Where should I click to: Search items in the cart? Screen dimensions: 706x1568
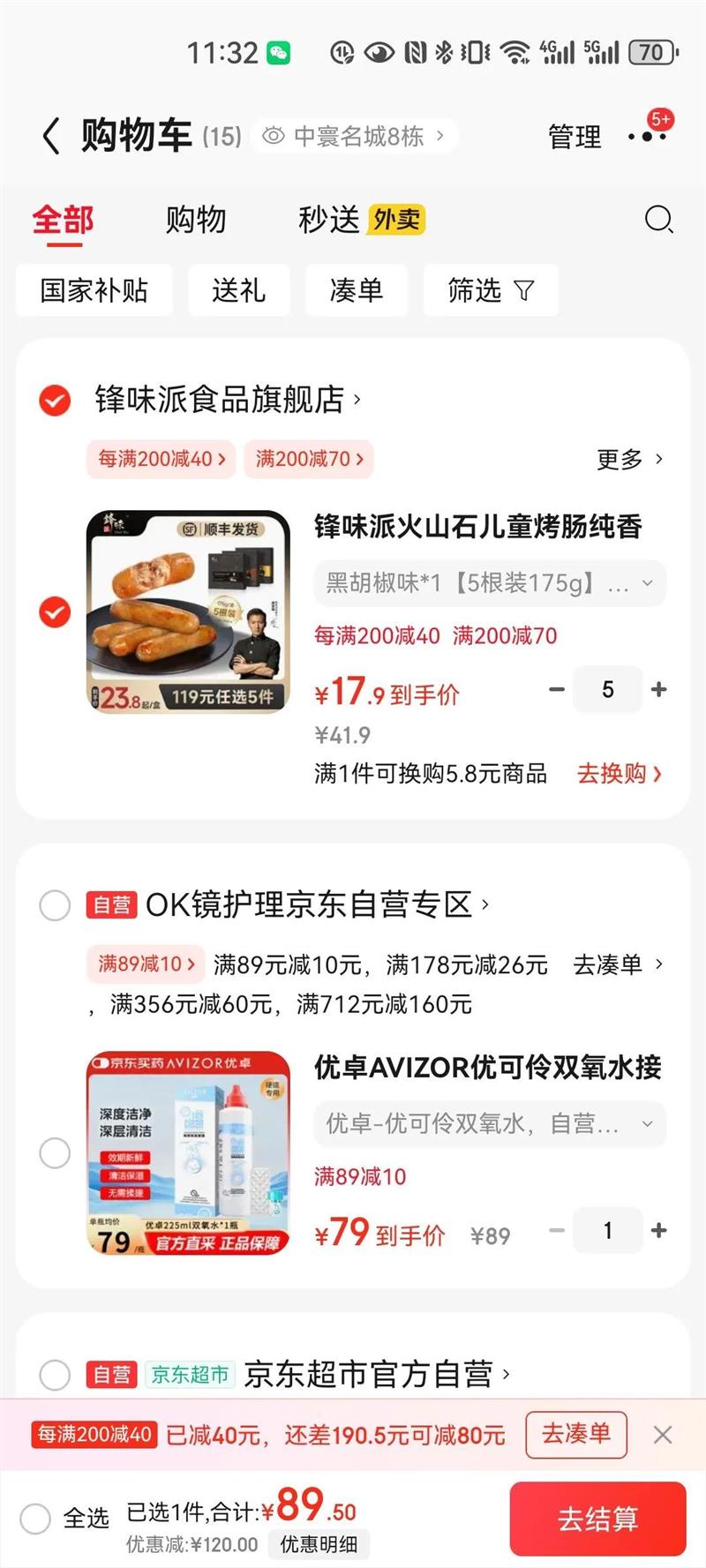tap(658, 219)
